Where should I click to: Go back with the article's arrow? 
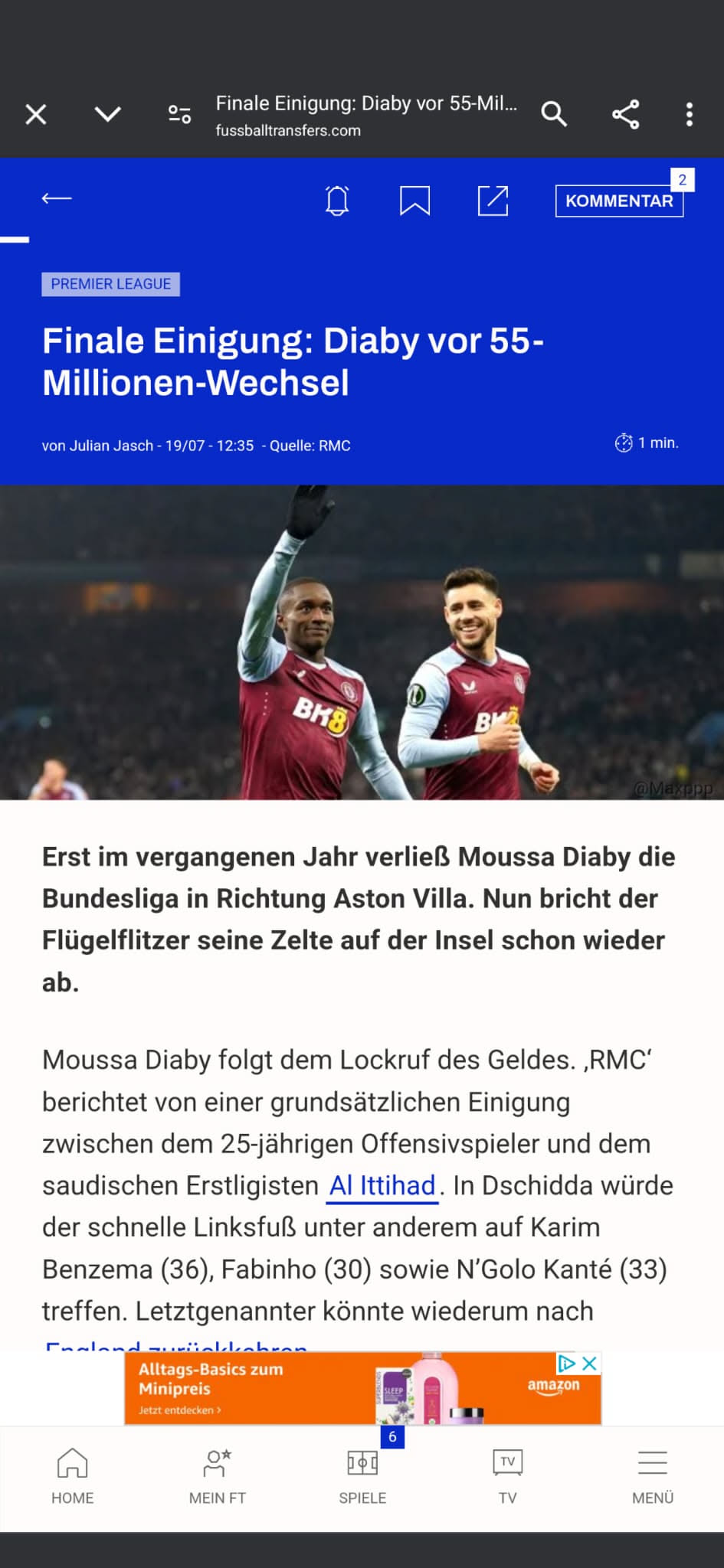(x=57, y=199)
